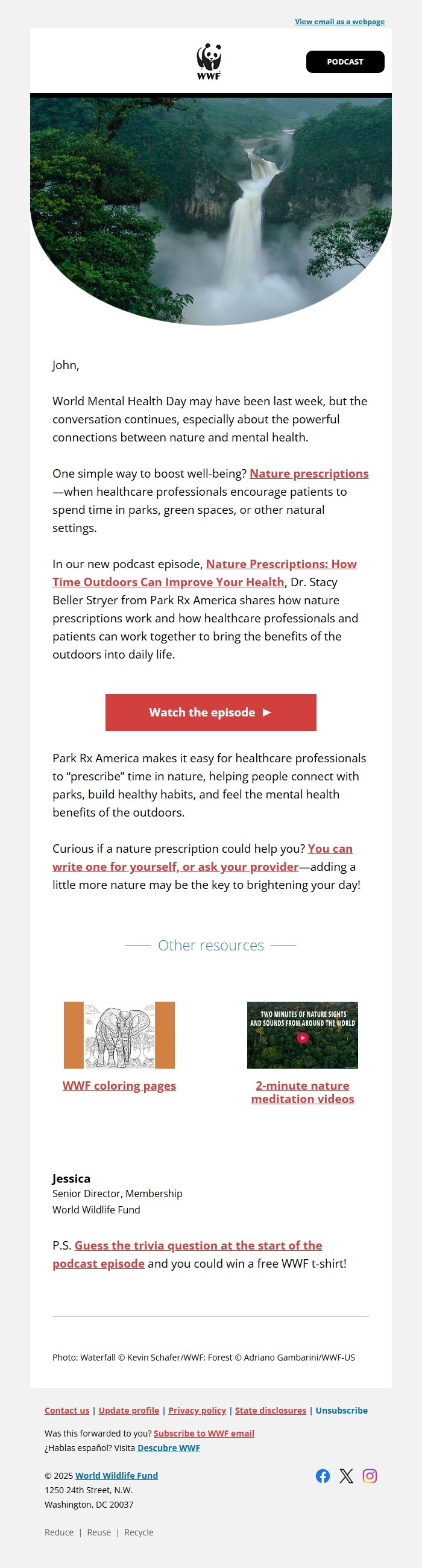Image resolution: width=422 pixels, height=1568 pixels.
Task: Go to Update profile
Action: 129,1411
